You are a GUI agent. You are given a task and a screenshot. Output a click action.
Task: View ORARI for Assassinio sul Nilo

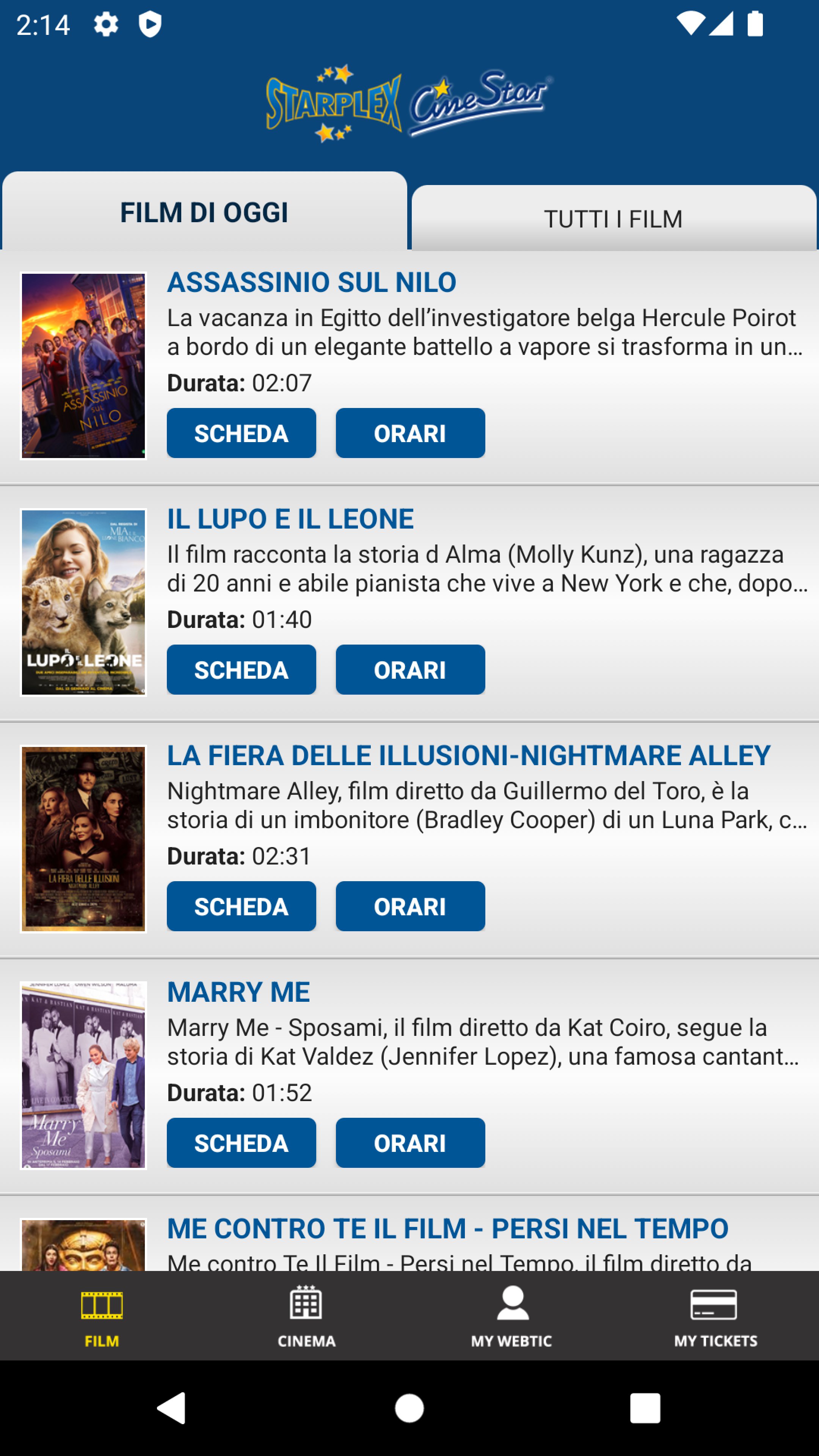pos(410,433)
